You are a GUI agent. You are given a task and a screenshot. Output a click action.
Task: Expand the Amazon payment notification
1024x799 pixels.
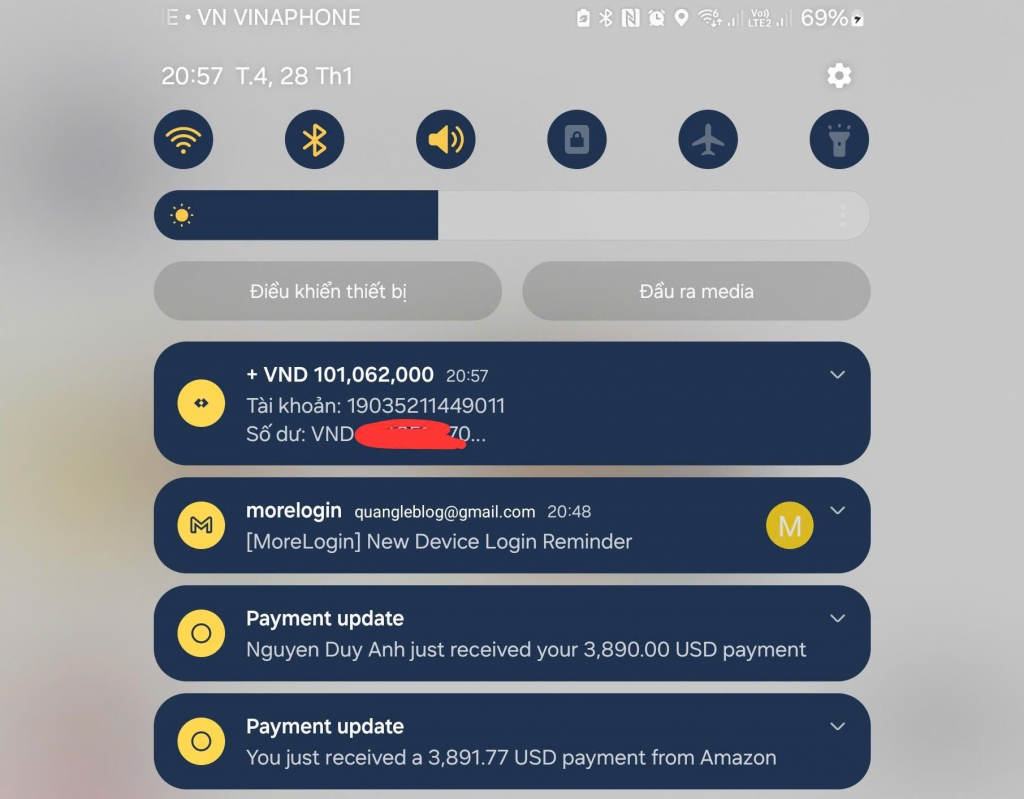point(838,726)
